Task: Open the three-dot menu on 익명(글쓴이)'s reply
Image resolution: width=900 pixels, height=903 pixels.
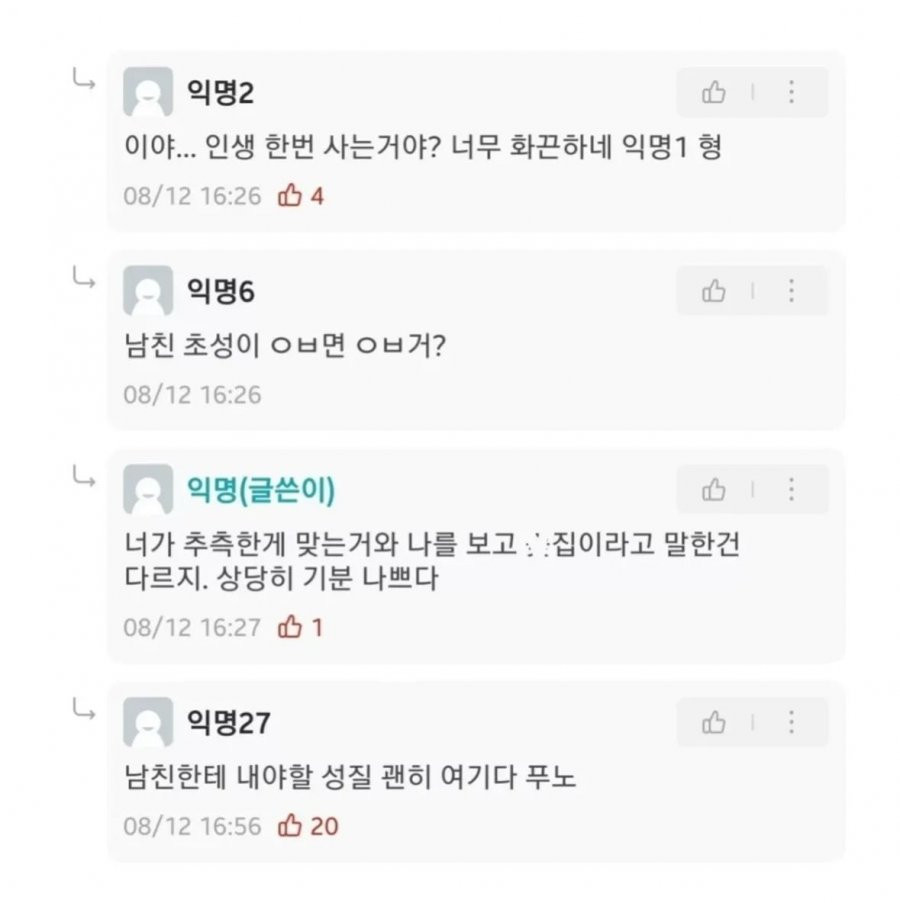Action: (791, 490)
